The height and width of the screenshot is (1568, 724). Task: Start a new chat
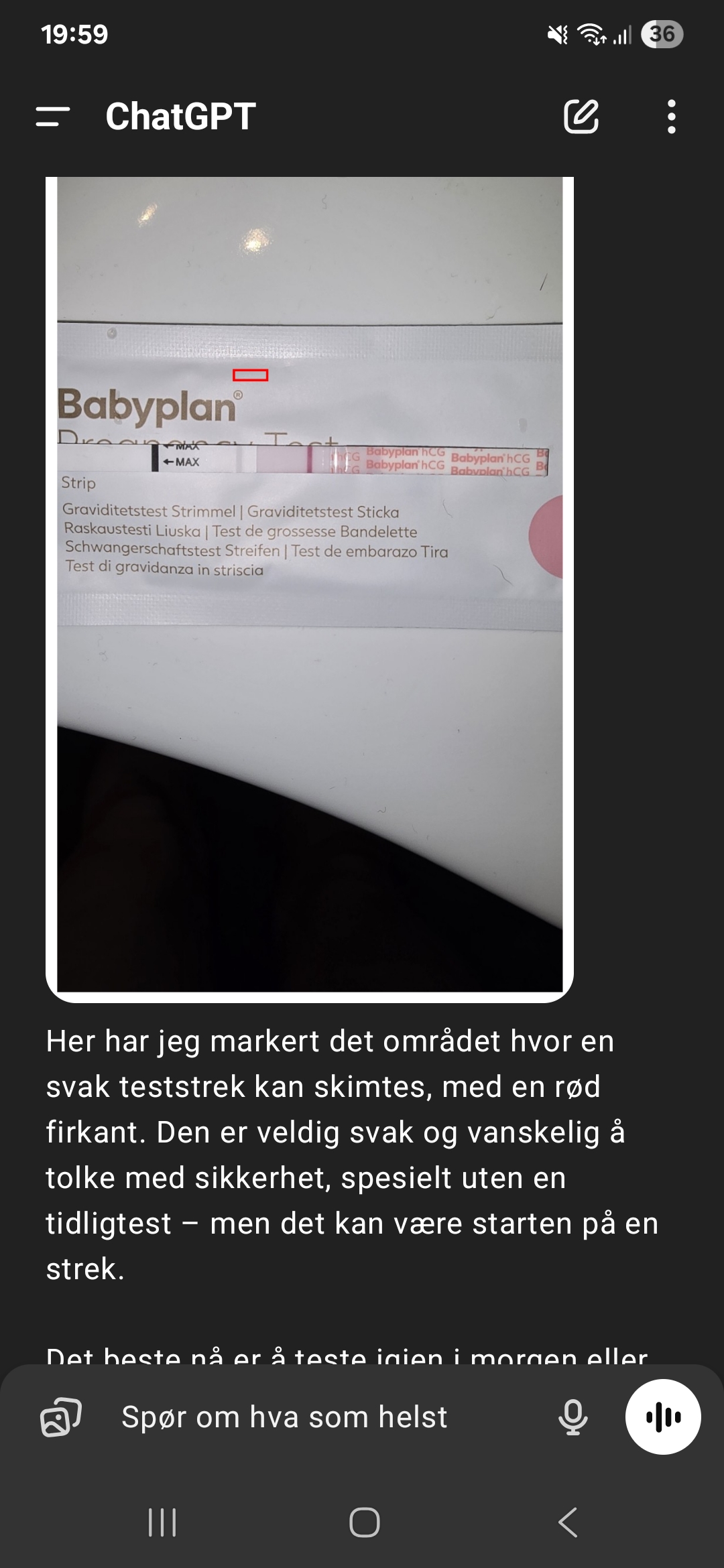[581, 117]
